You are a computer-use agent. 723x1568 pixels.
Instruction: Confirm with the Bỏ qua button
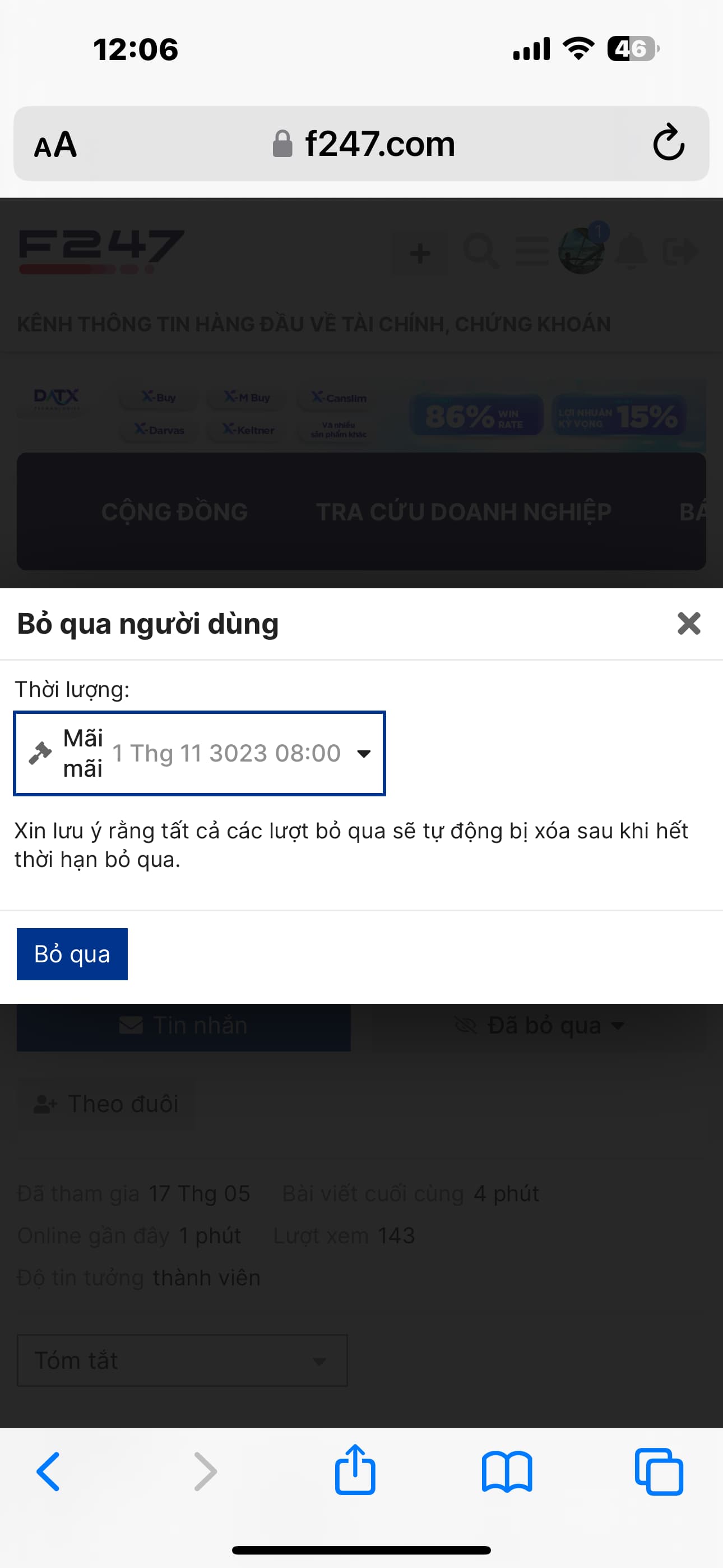72,954
